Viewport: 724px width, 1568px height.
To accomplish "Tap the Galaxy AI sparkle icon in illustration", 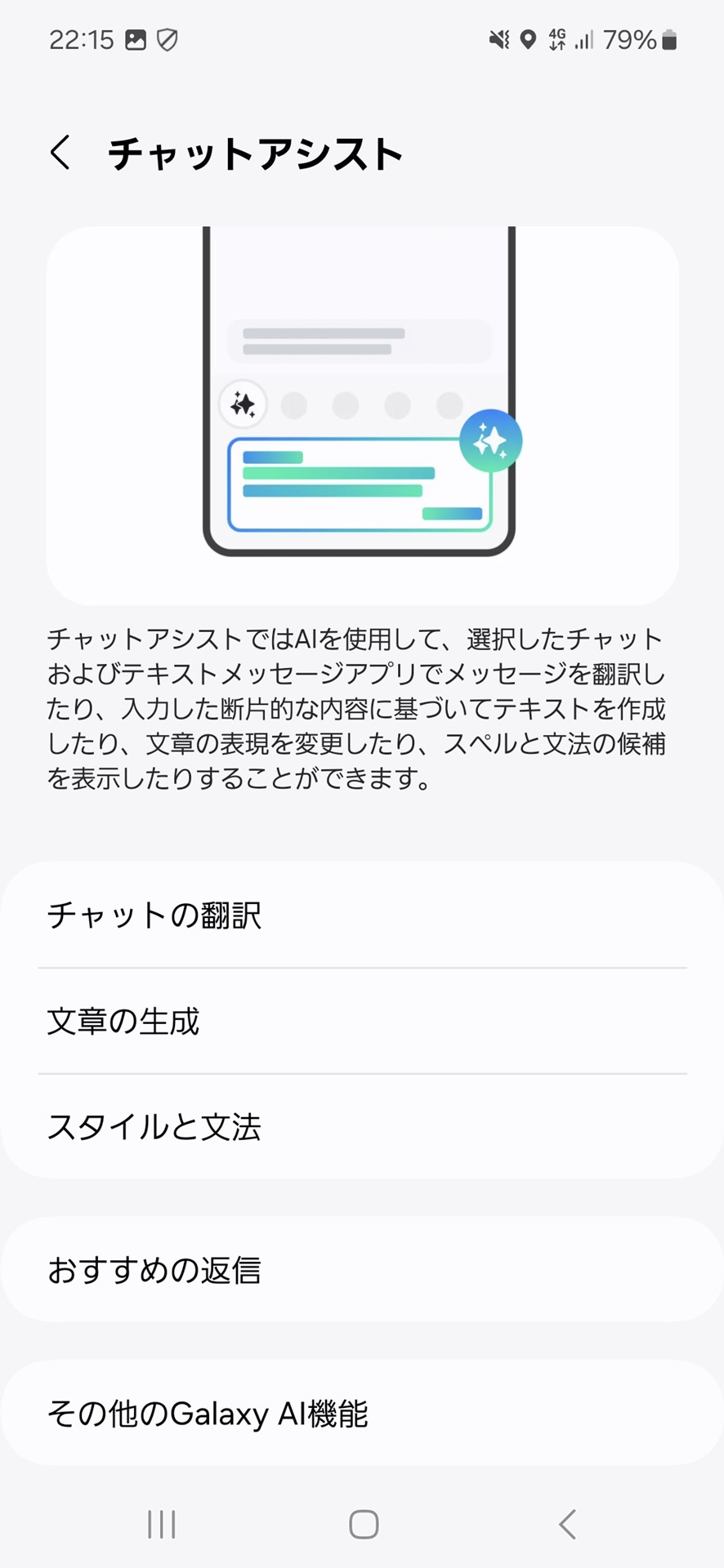I will (491, 440).
